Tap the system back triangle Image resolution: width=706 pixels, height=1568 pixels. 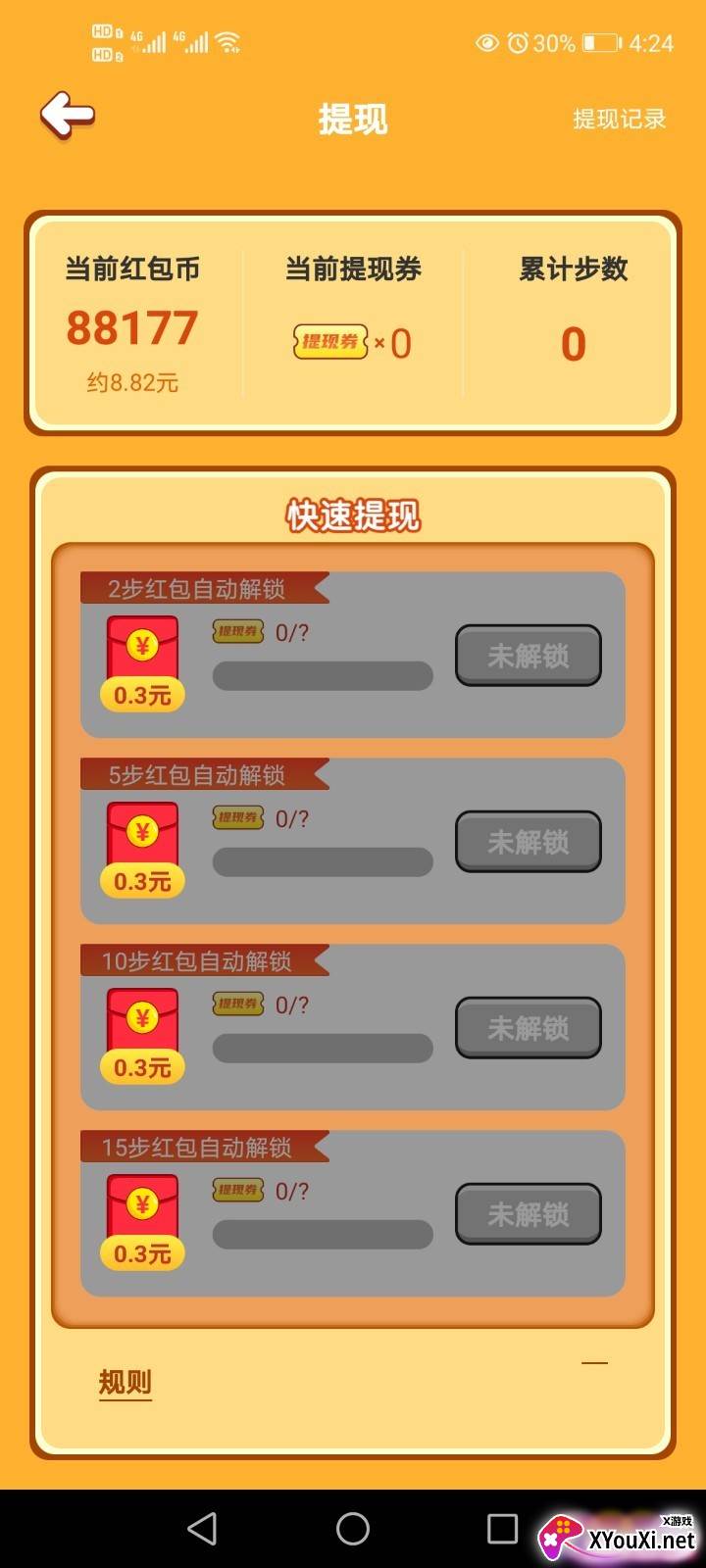click(202, 1528)
